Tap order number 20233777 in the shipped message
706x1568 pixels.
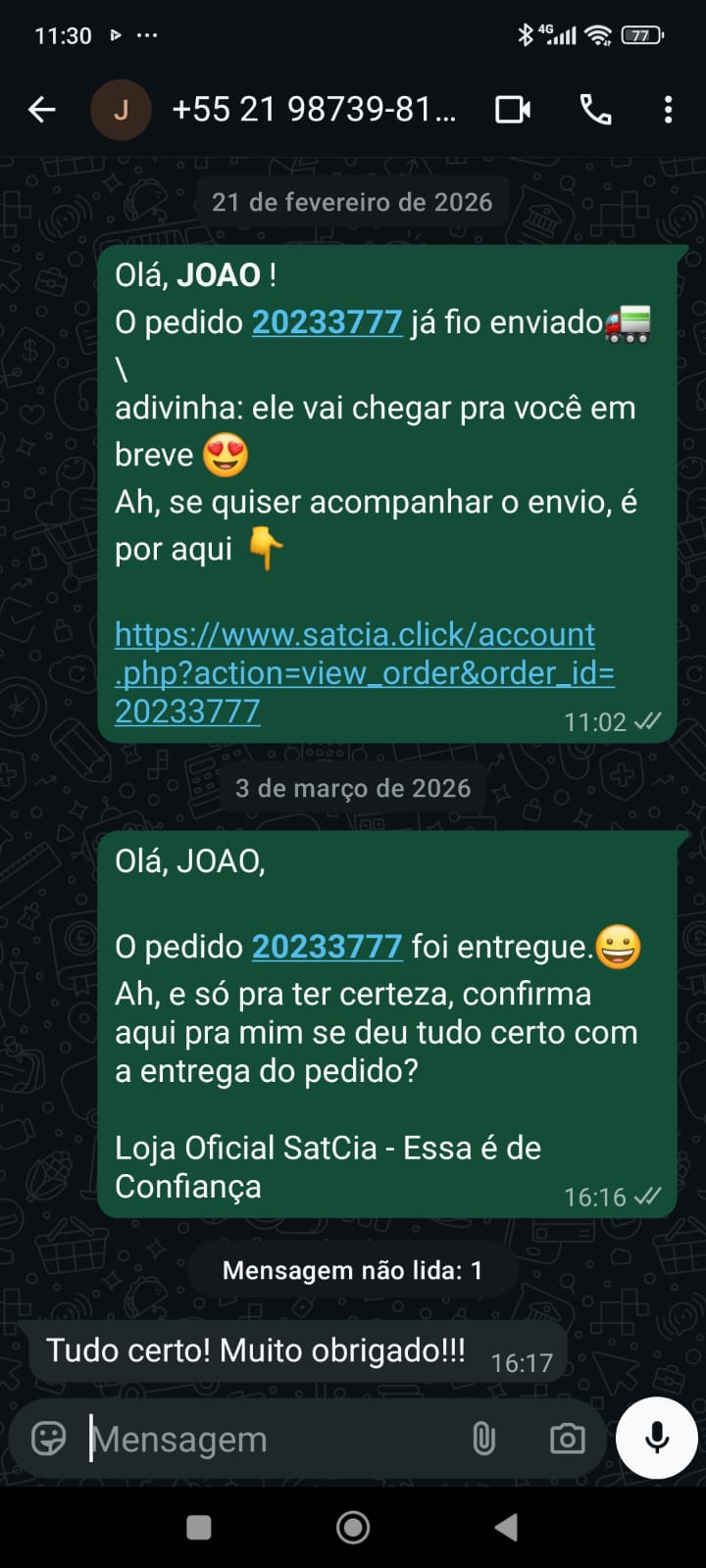point(327,322)
